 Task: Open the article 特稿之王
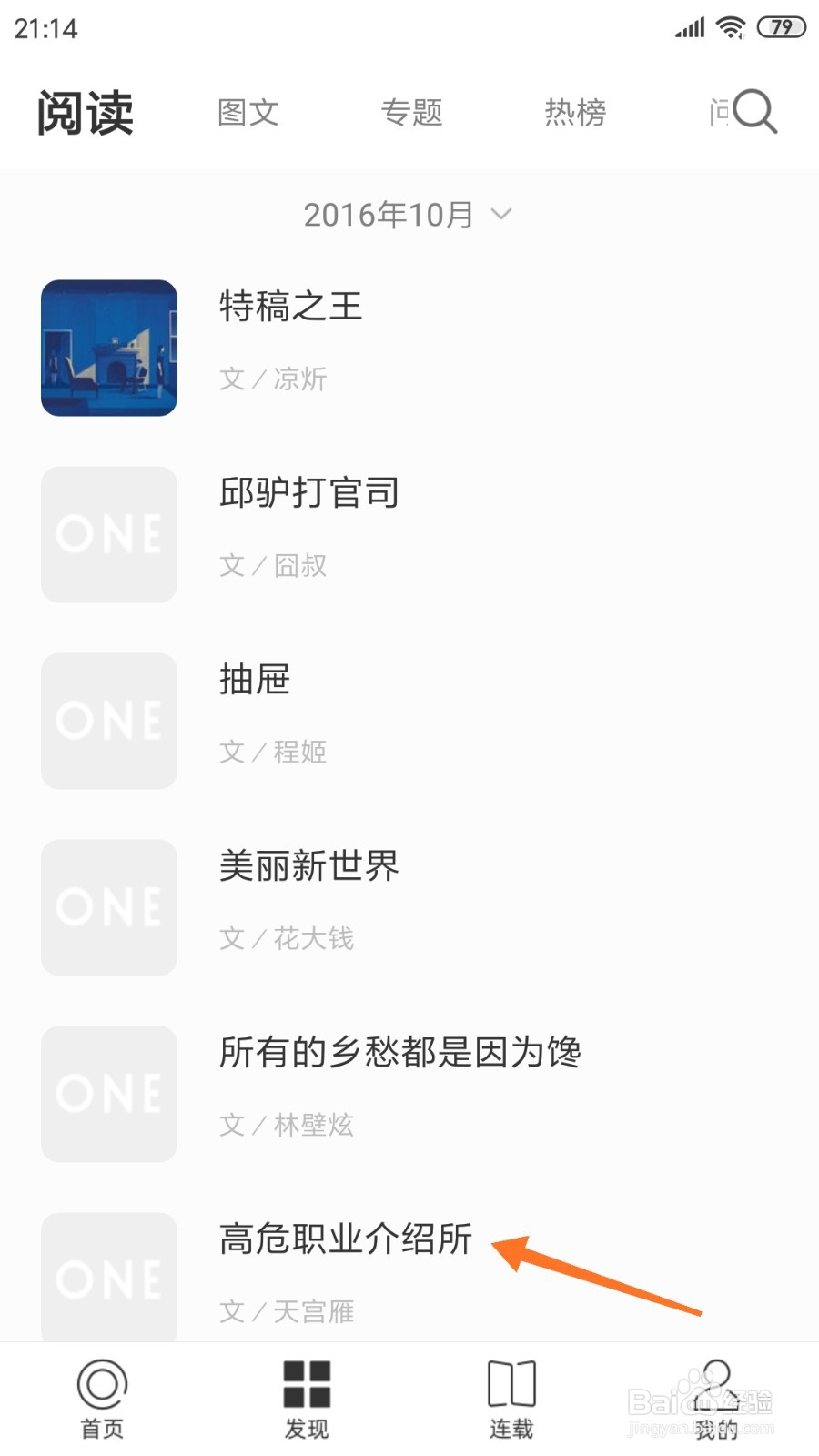coord(291,307)
